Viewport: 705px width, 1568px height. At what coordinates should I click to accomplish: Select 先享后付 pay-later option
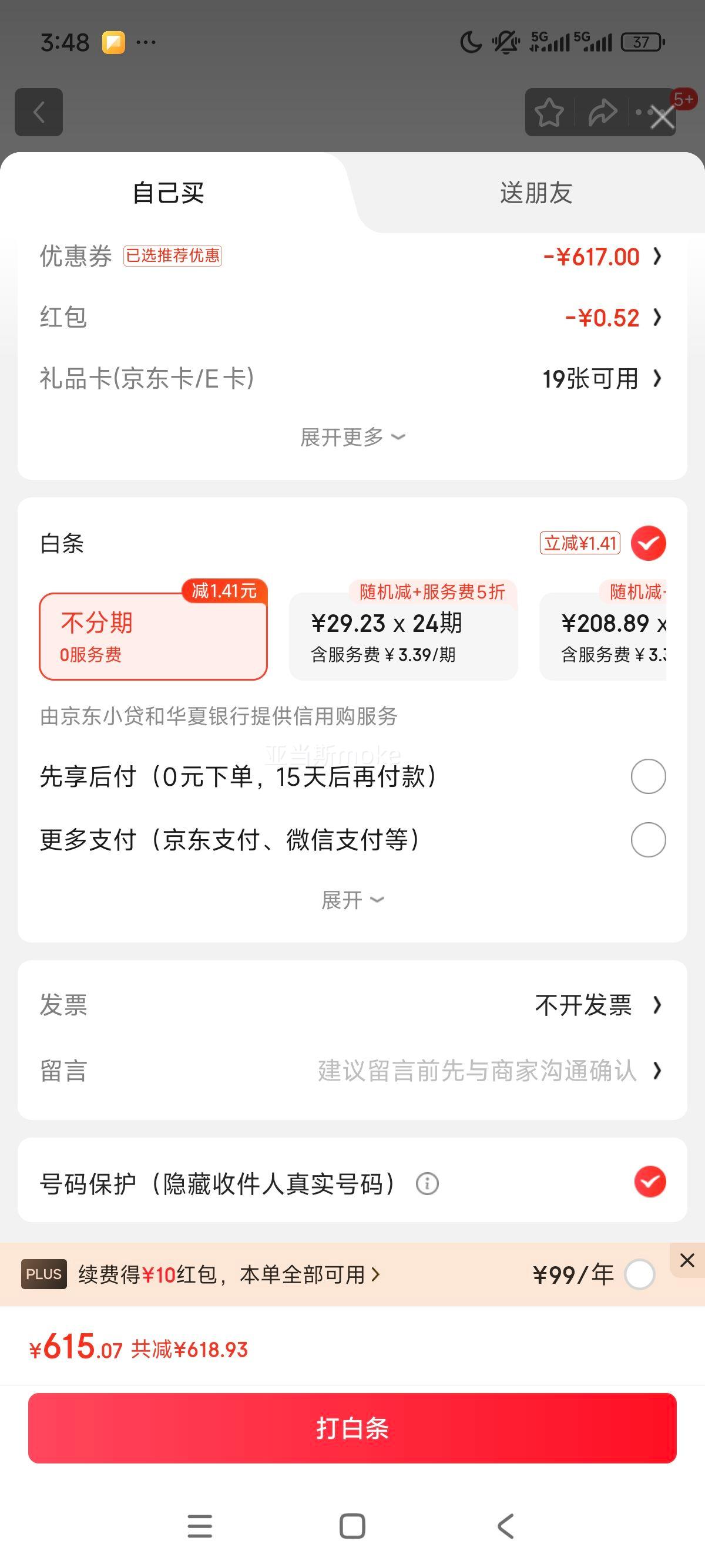[649, 776]
